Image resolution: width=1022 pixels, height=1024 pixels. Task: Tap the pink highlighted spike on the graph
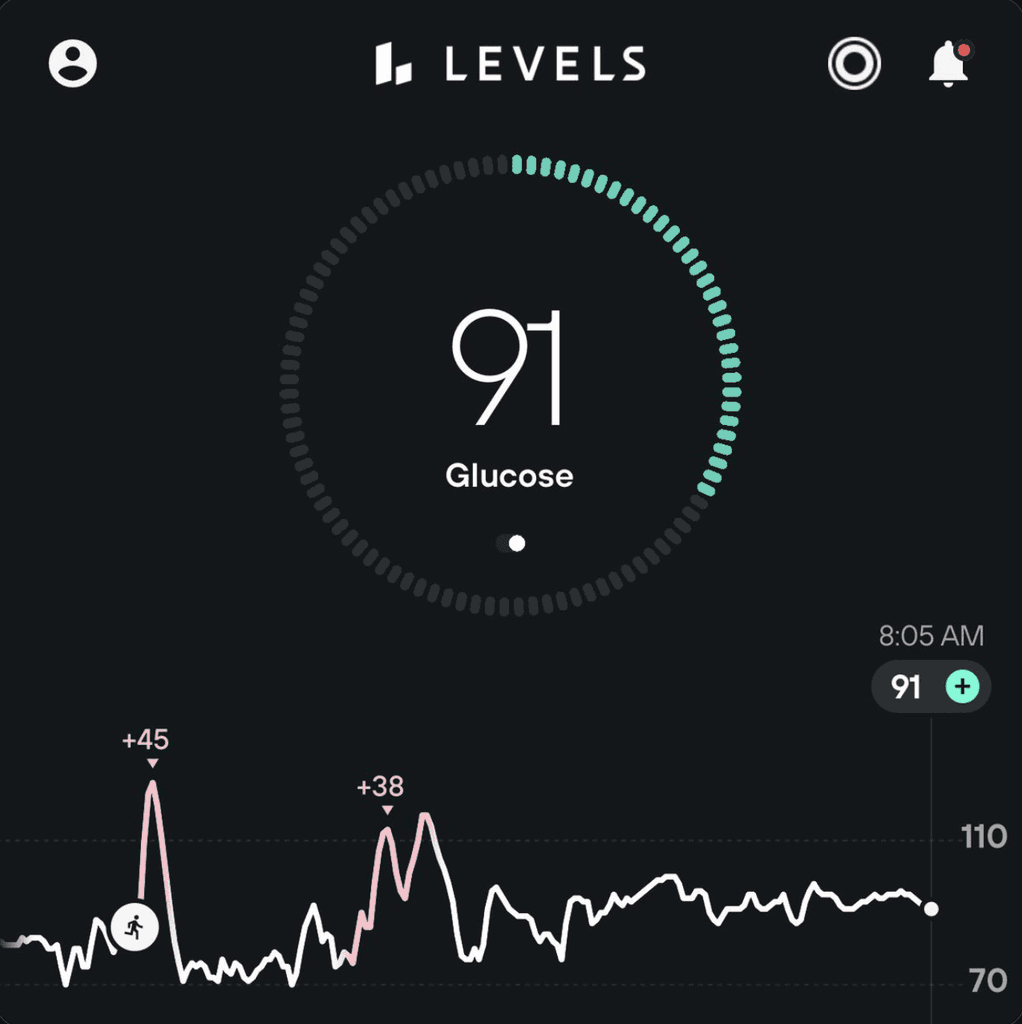[x=424, y=830]
